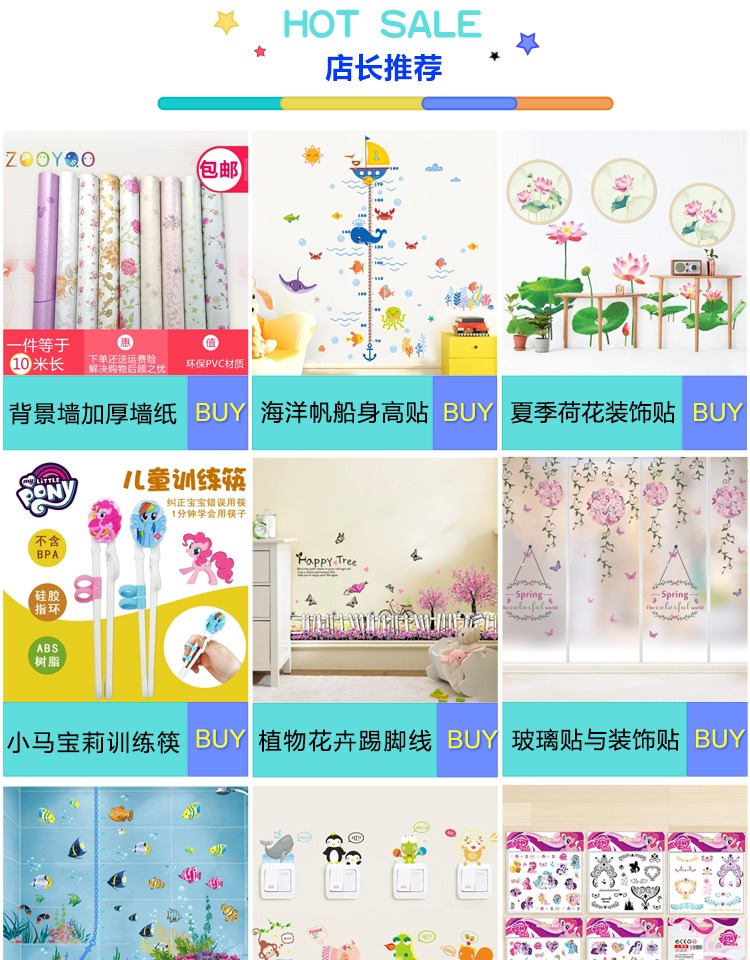Open the lotus flower wall sticker image
Image resolution: width=750 pixels, height=960 pixels.
coord(624,253)
